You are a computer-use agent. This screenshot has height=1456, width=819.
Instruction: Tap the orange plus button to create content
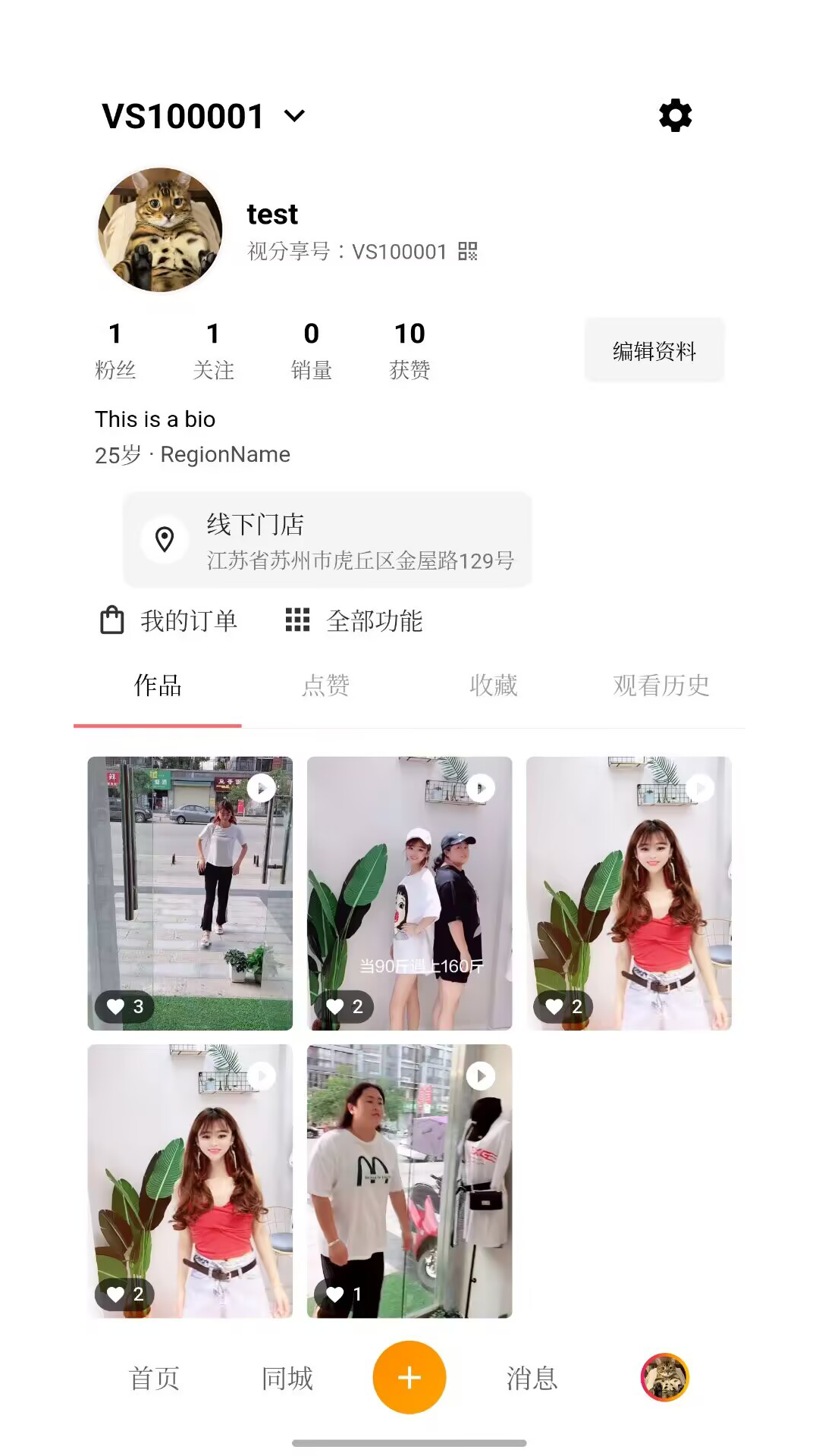409,1377
